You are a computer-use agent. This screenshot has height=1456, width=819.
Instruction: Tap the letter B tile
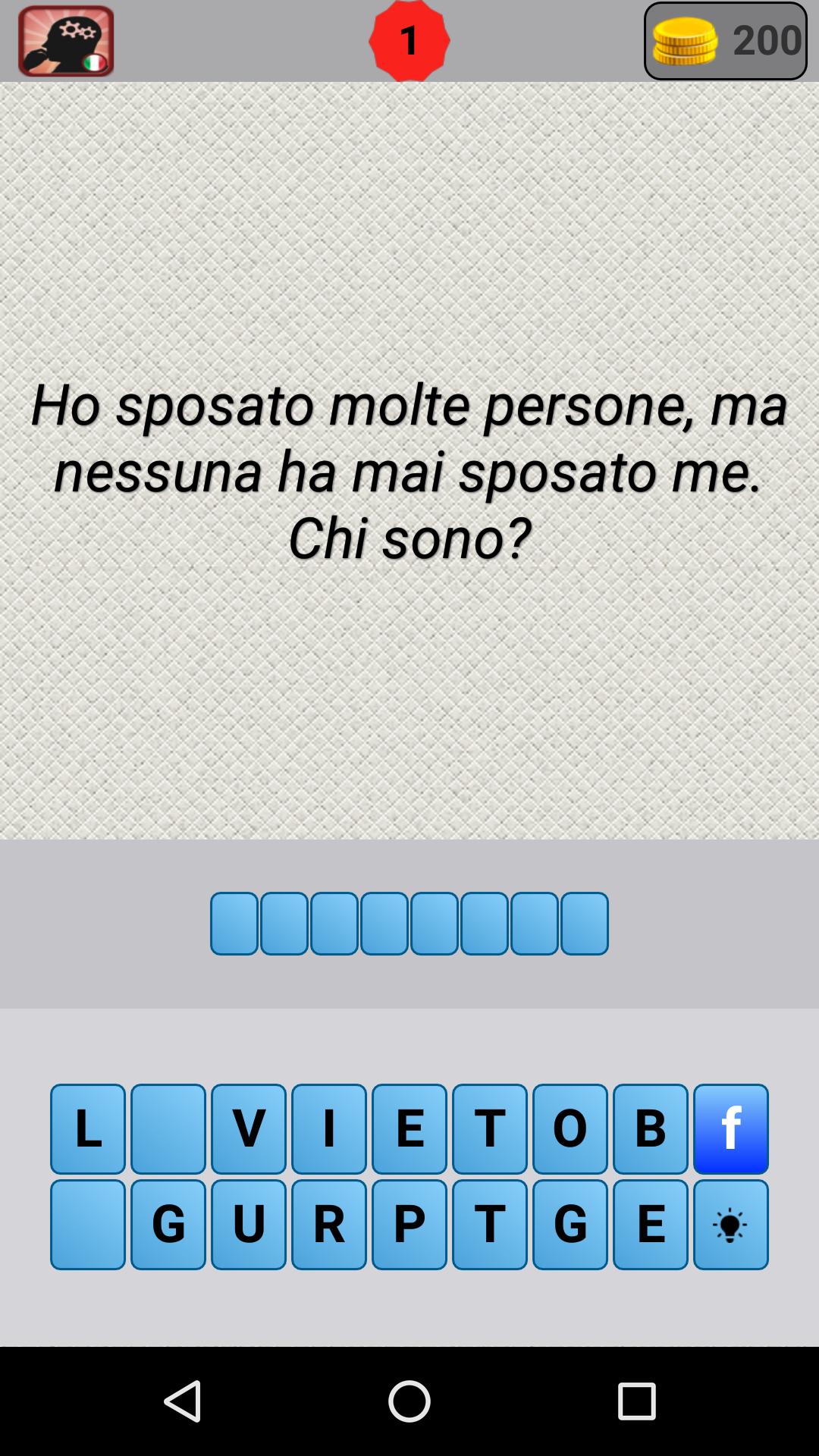coord(651,1128)
